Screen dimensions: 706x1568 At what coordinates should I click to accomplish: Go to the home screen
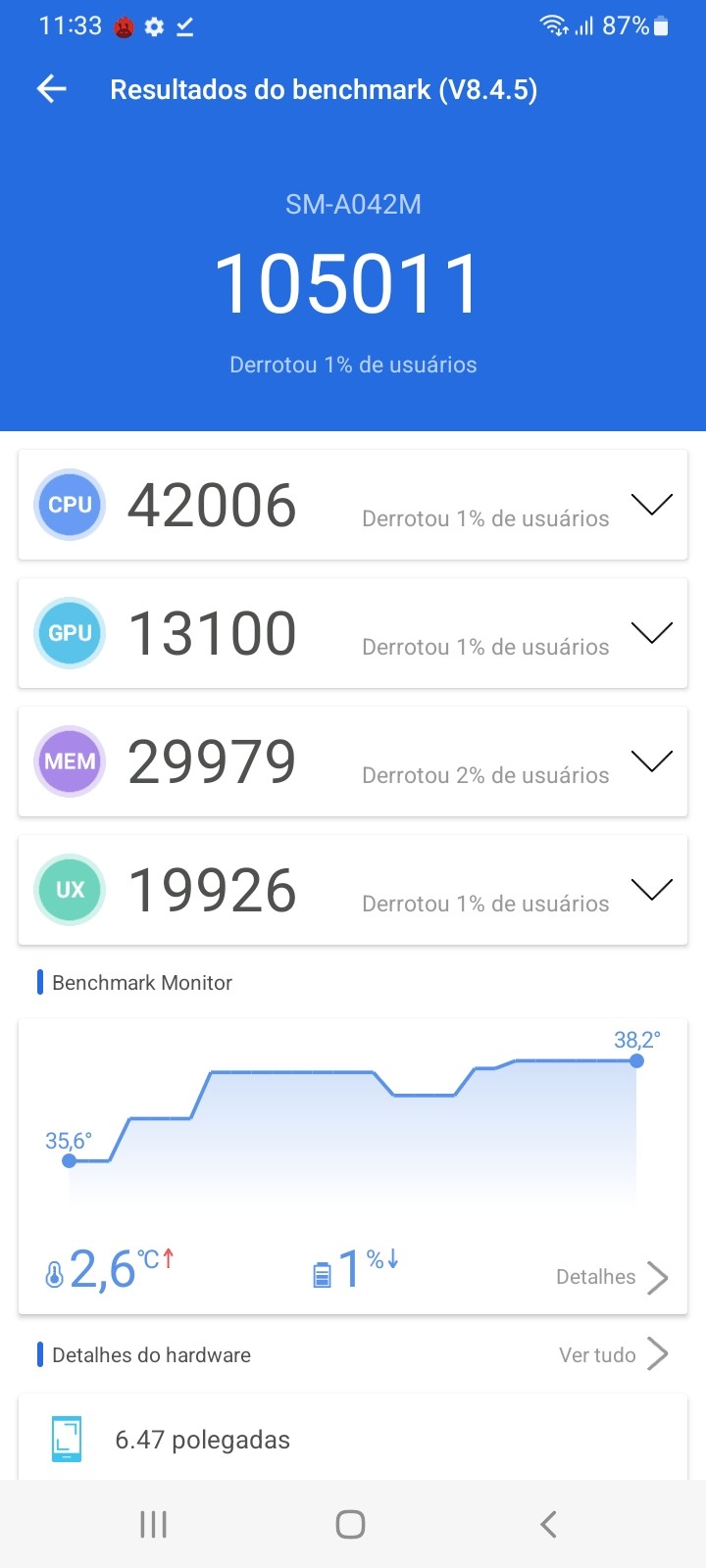tap(350, 1524)
